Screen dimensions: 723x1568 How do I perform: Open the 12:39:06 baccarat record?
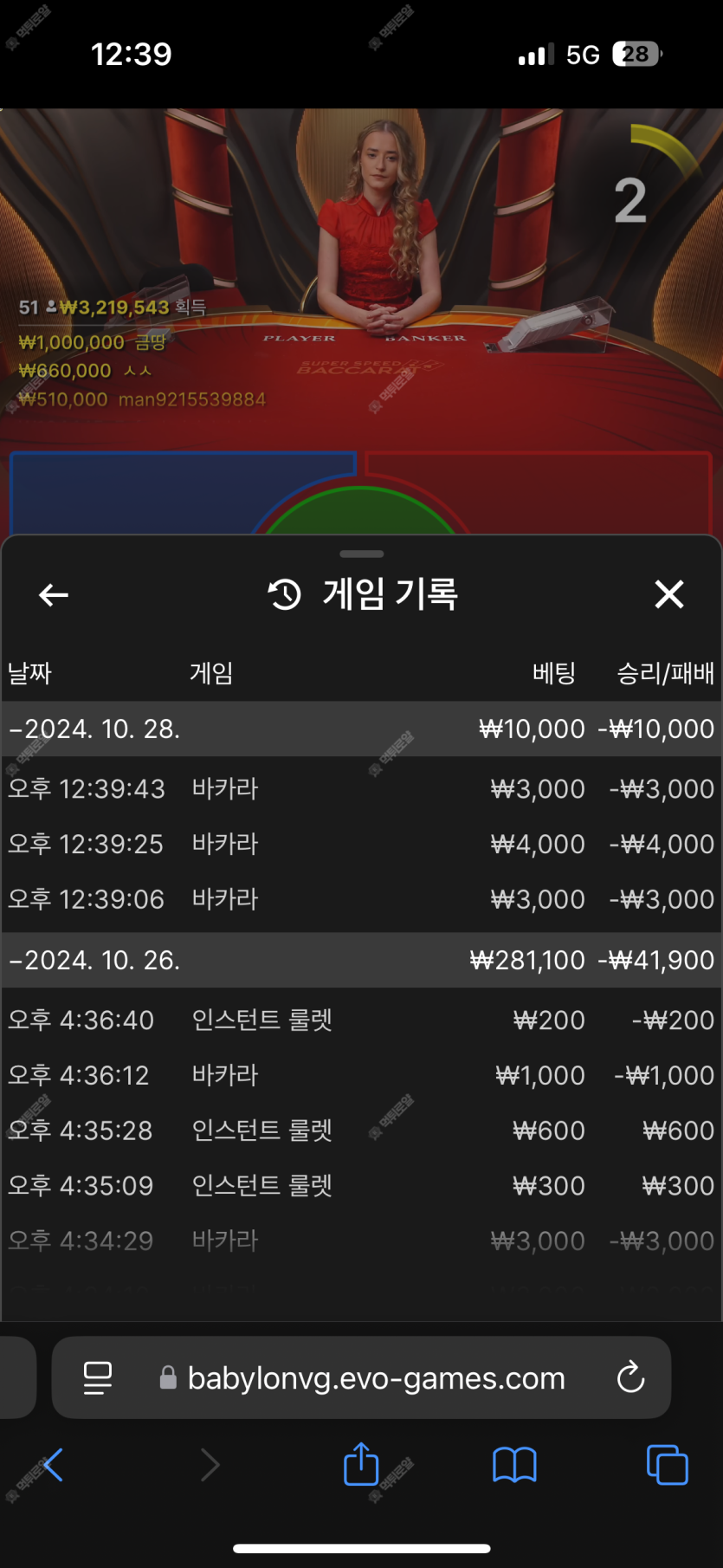(x=361, y=900)
